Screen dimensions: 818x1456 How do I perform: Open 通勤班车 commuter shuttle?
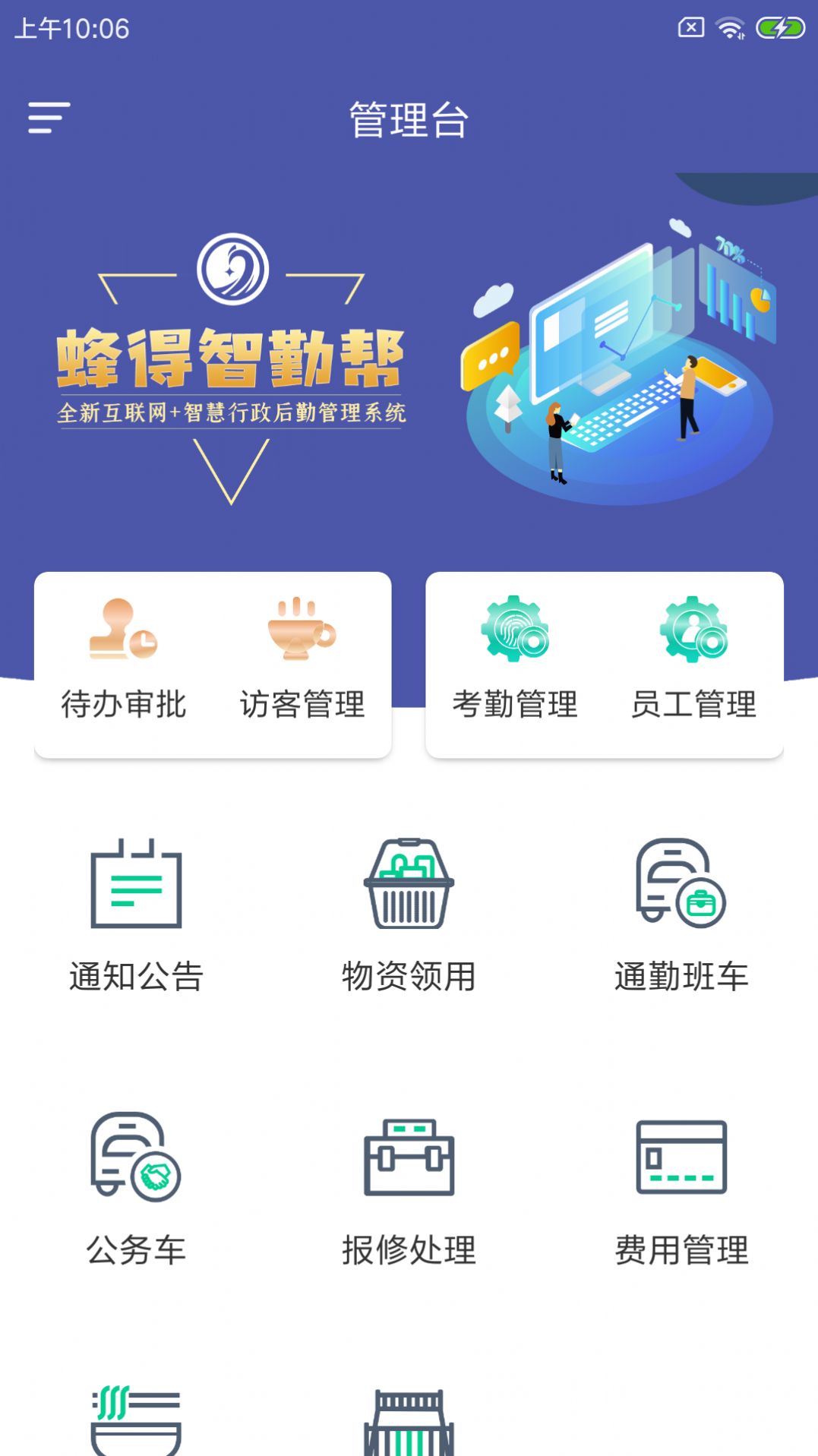681,915
